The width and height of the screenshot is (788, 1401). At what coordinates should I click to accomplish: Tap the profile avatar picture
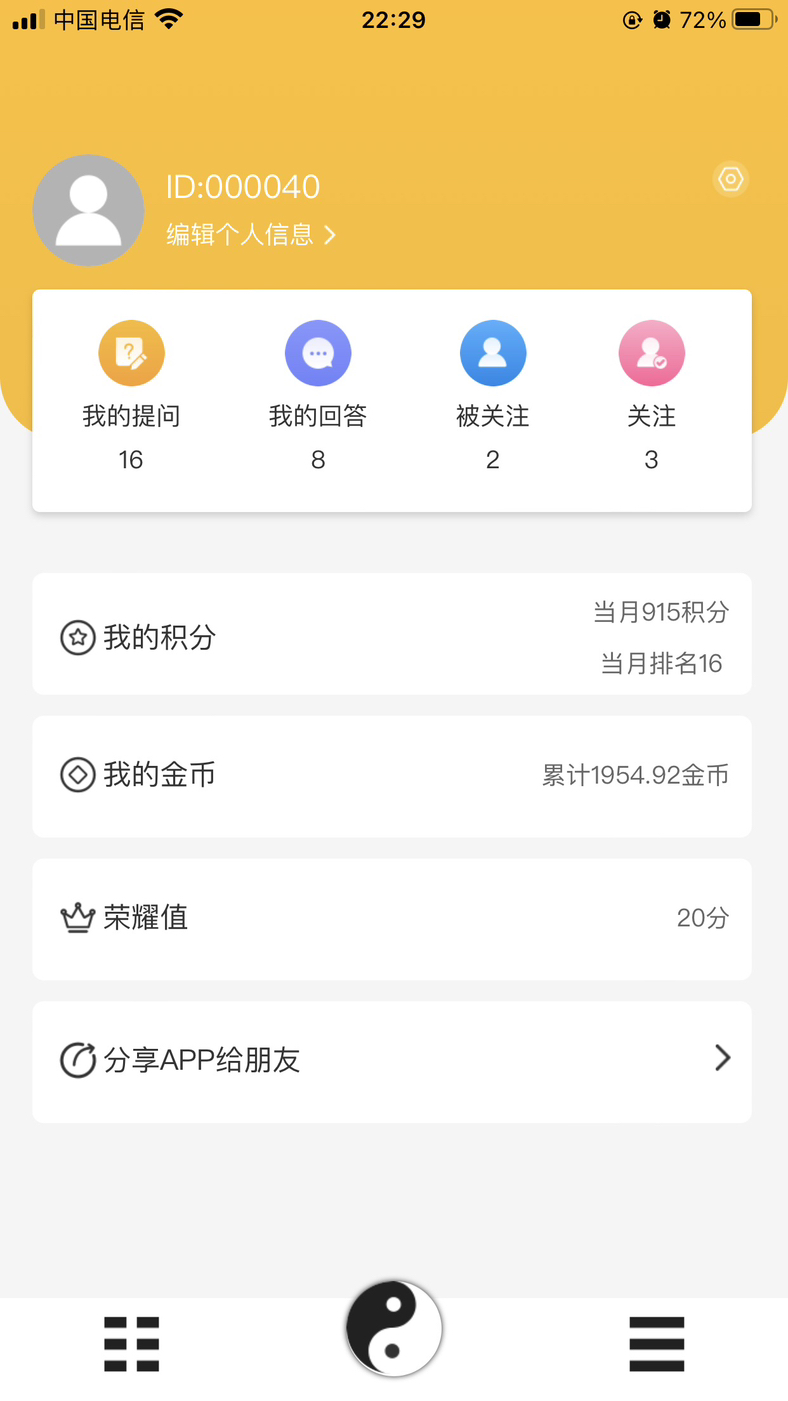(x=89, y=210)
